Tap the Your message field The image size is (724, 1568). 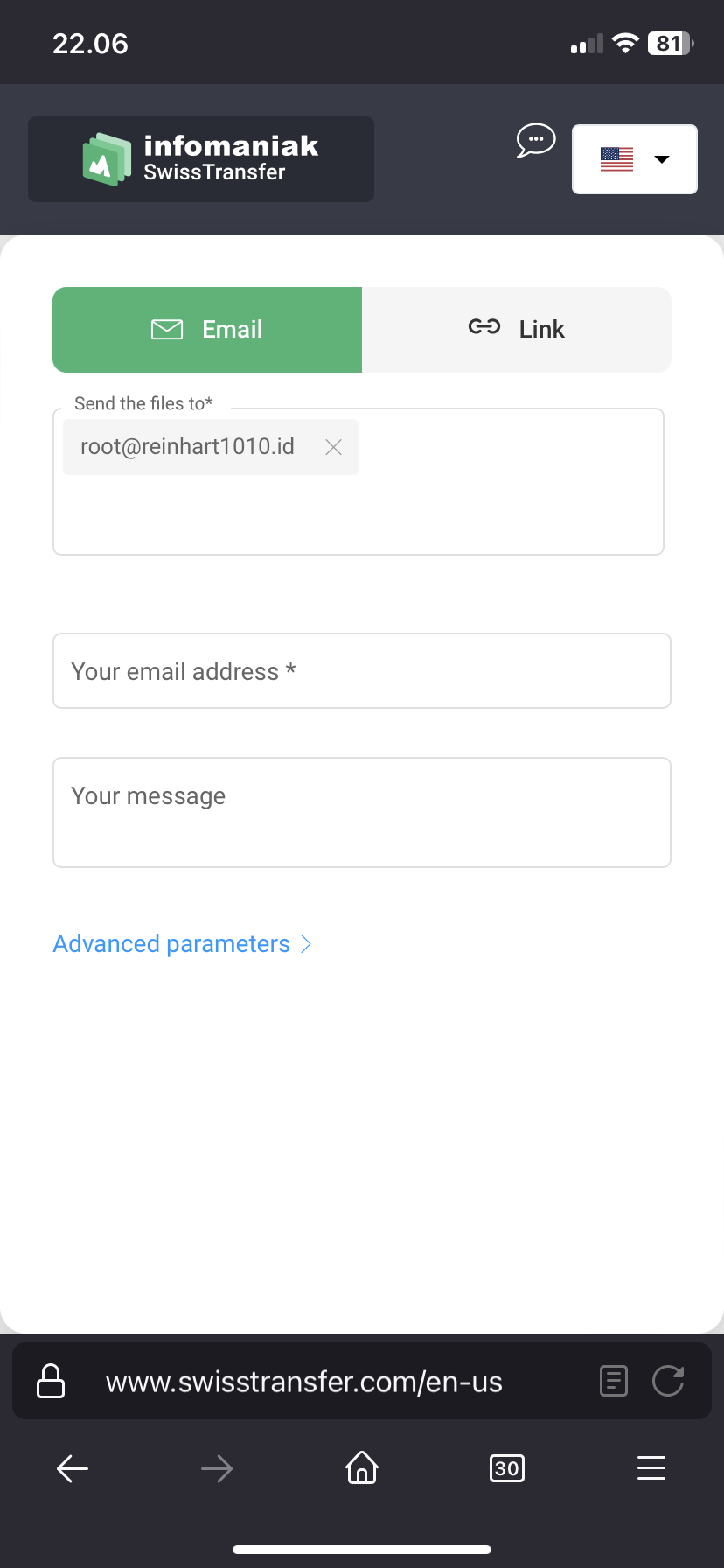coord(362,812)
